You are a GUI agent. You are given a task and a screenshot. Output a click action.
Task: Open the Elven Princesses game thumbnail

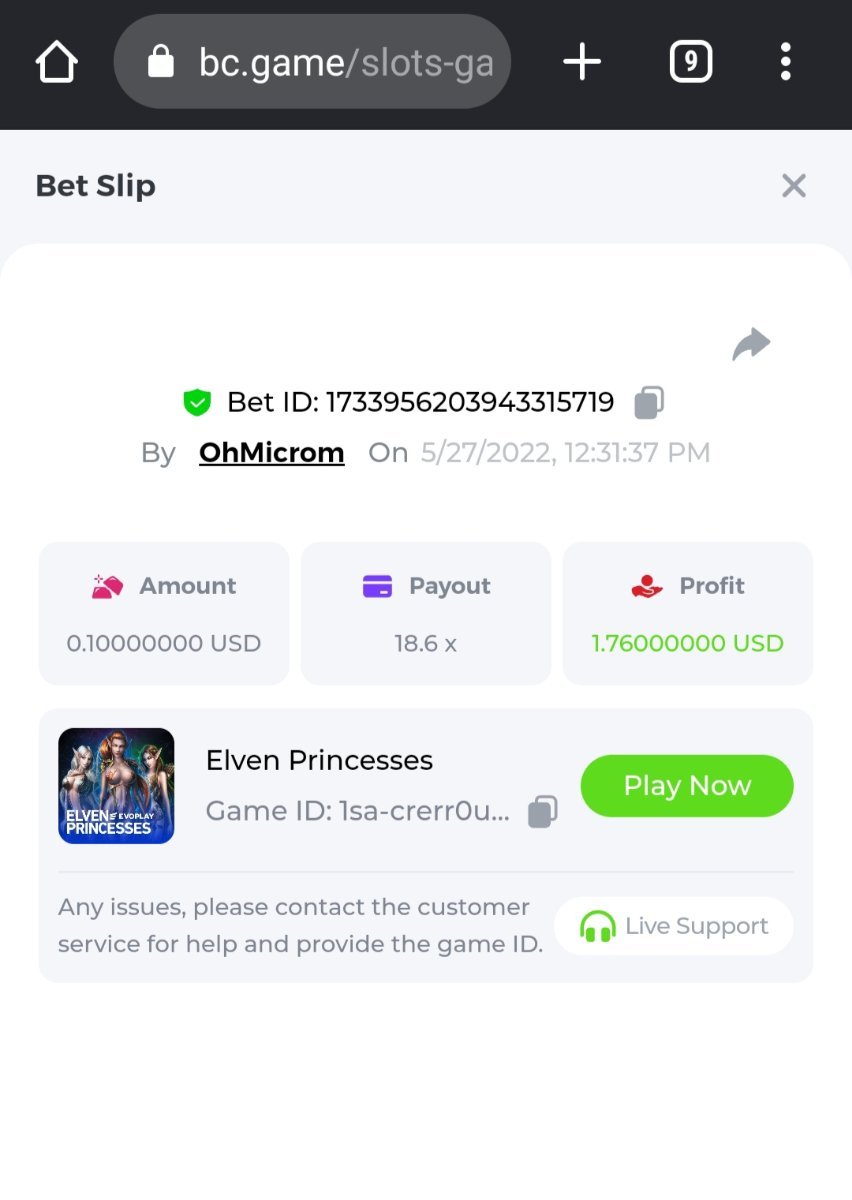[116, 786]
